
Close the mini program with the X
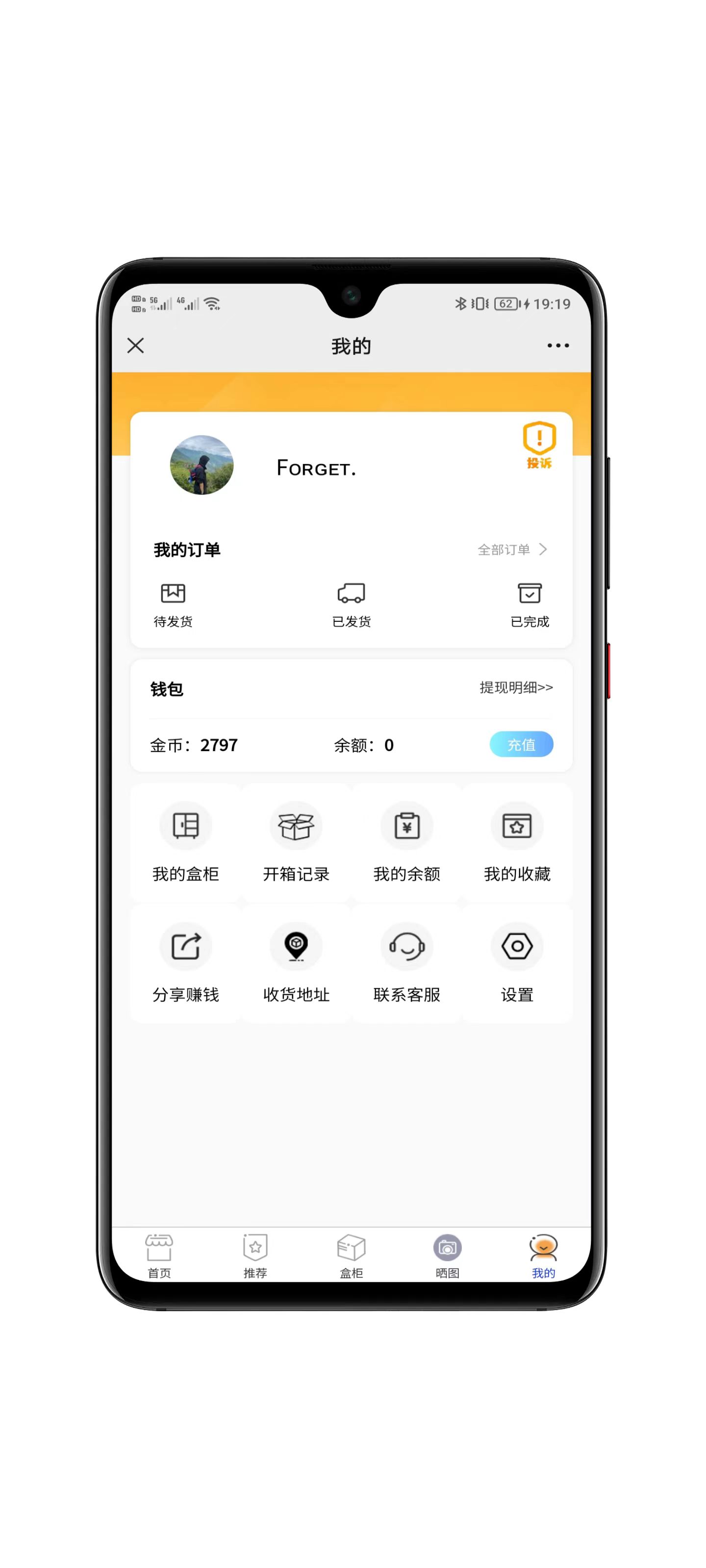(135, 346)
